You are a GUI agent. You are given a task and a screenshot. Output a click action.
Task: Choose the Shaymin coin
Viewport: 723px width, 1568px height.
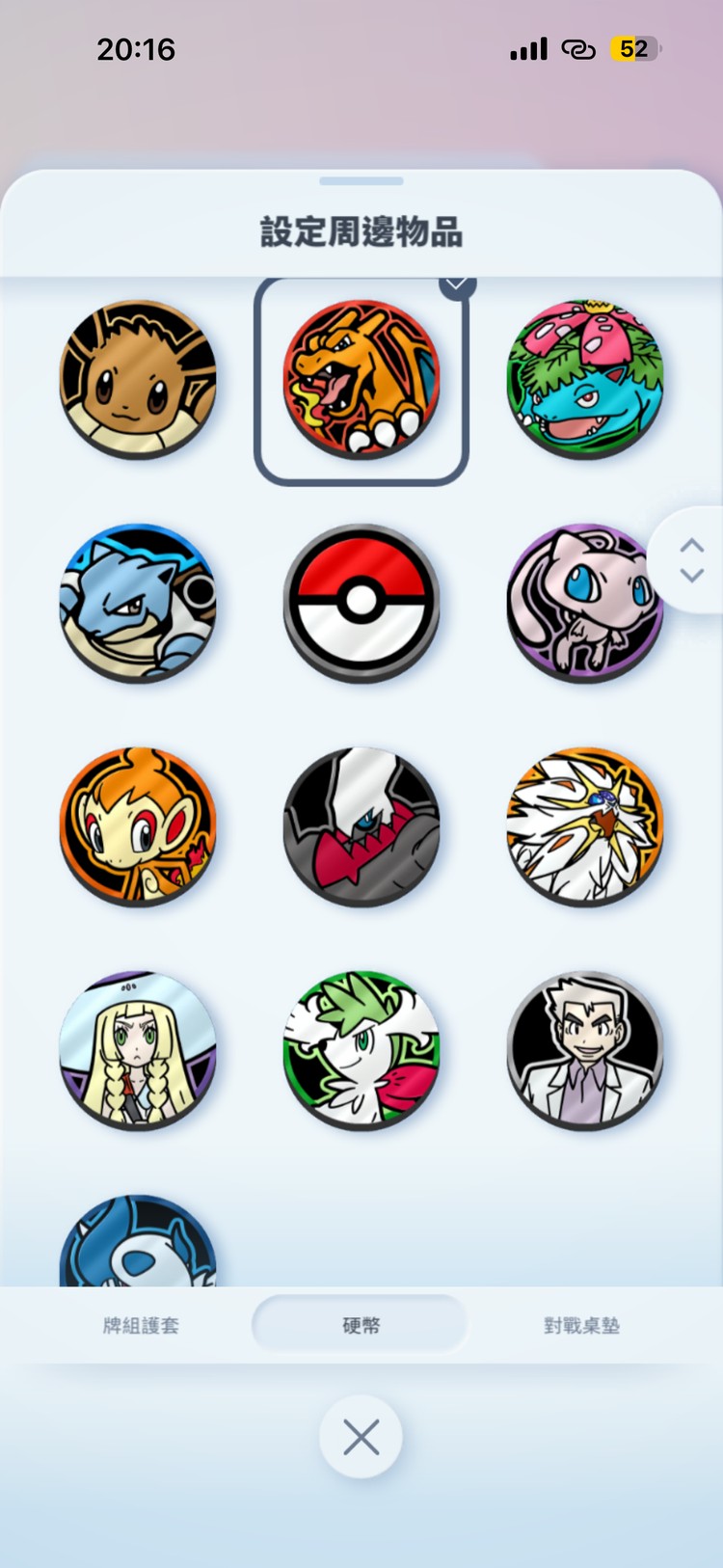point(361,1049)
